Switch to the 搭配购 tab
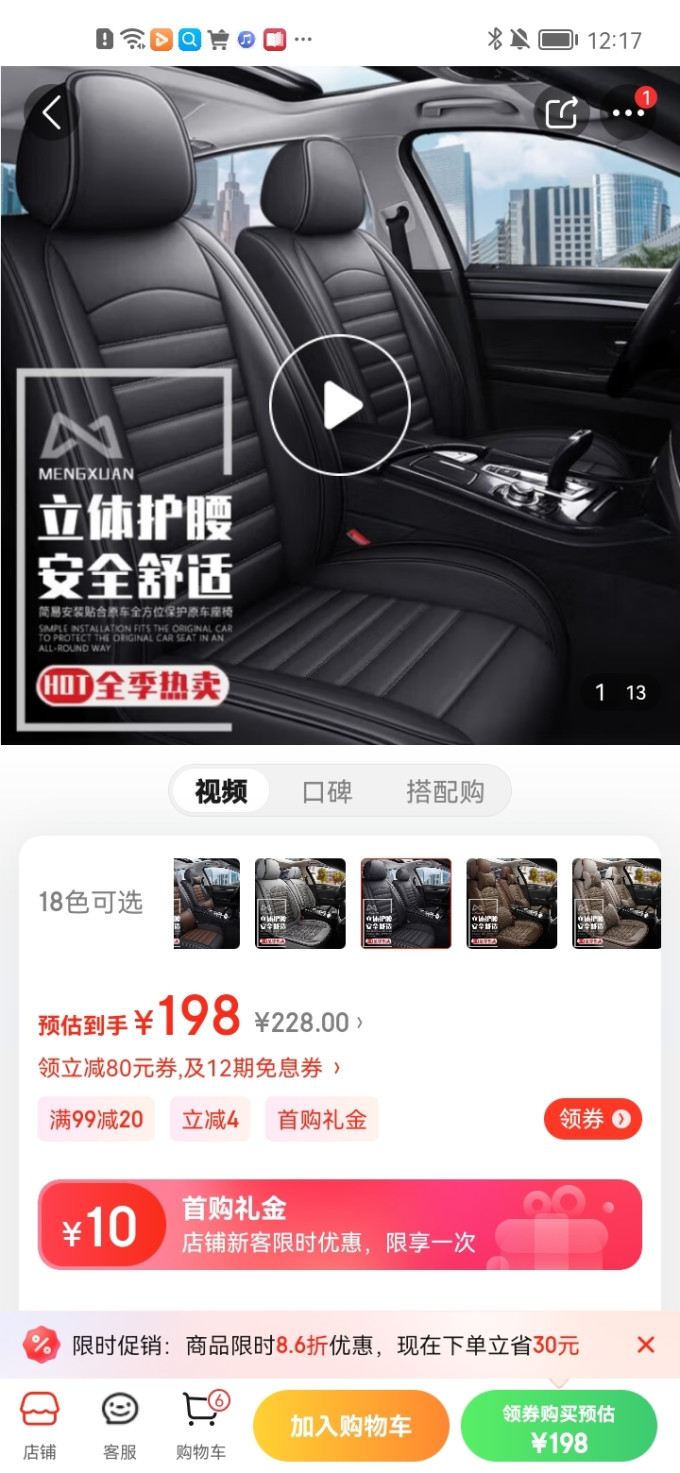Image resolution: width=680 pixels, height=1473 pixels. pyautogui.click(x=445, y=792)
